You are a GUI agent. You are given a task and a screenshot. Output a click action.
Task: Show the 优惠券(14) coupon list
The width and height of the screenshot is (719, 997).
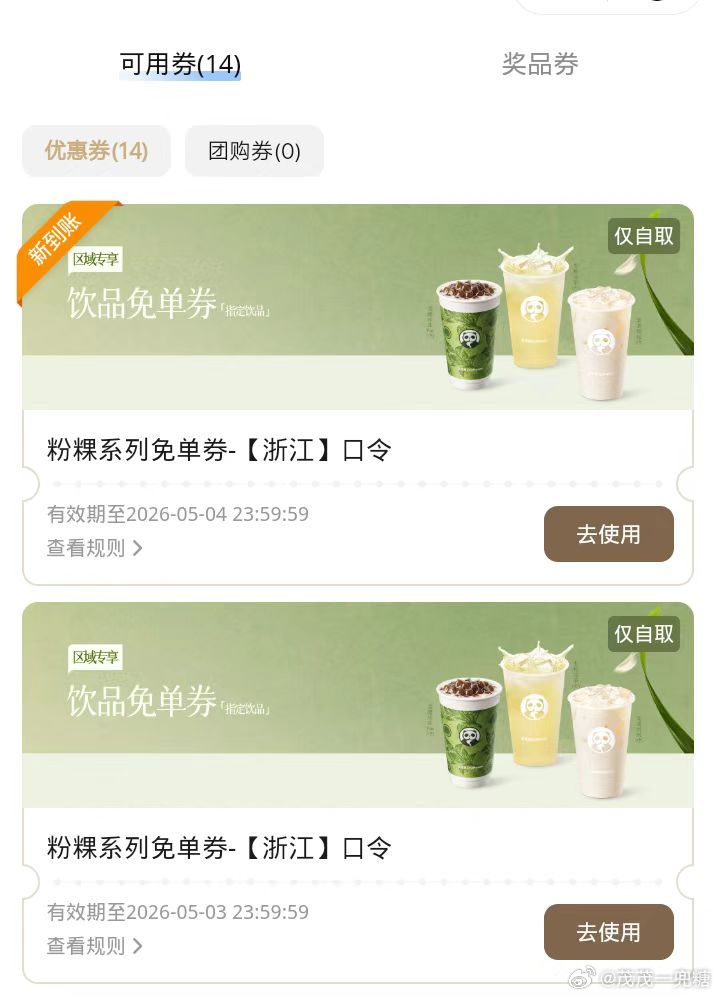96,151
